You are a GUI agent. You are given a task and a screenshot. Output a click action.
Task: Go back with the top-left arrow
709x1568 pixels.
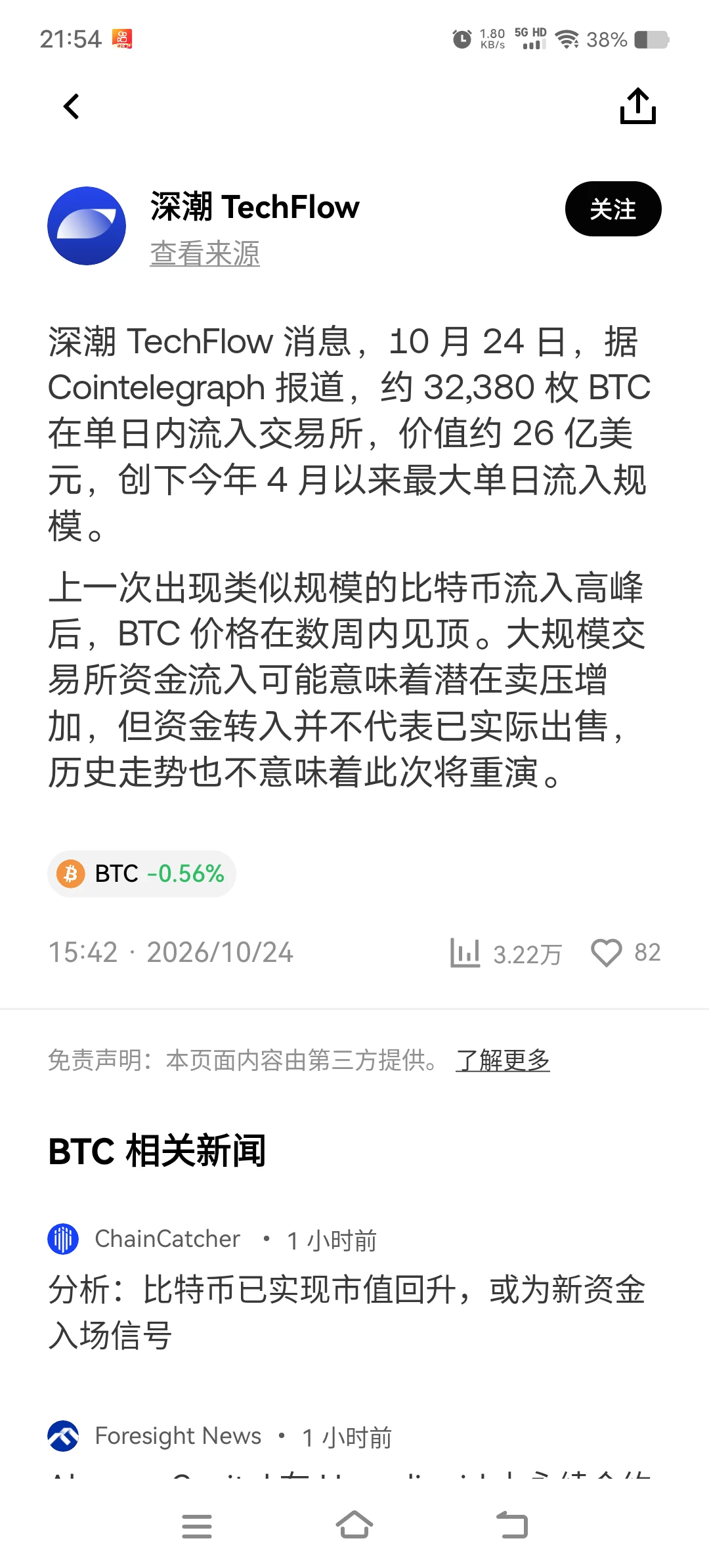pos(72,106)
